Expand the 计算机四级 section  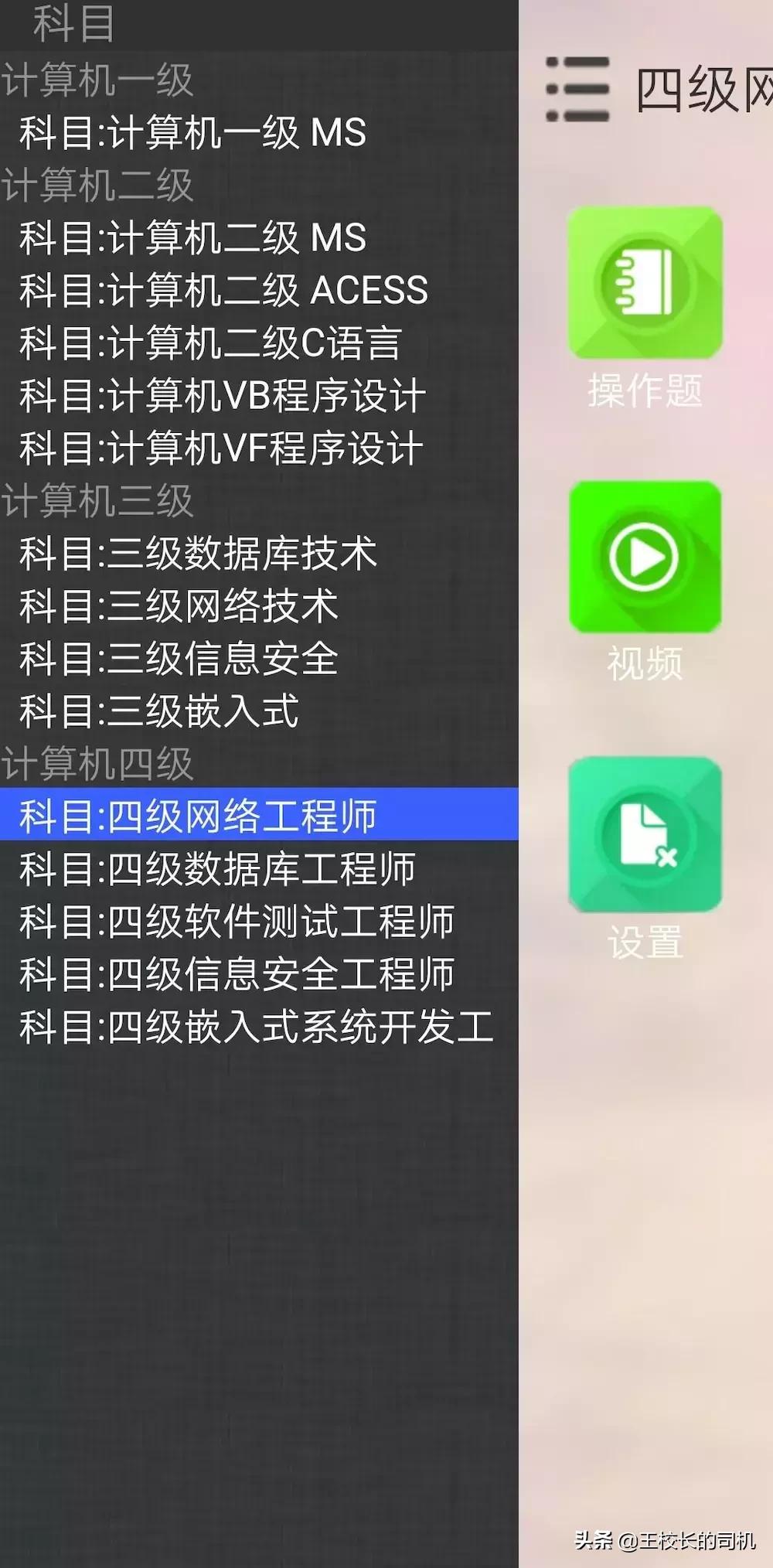click(99, 762)
